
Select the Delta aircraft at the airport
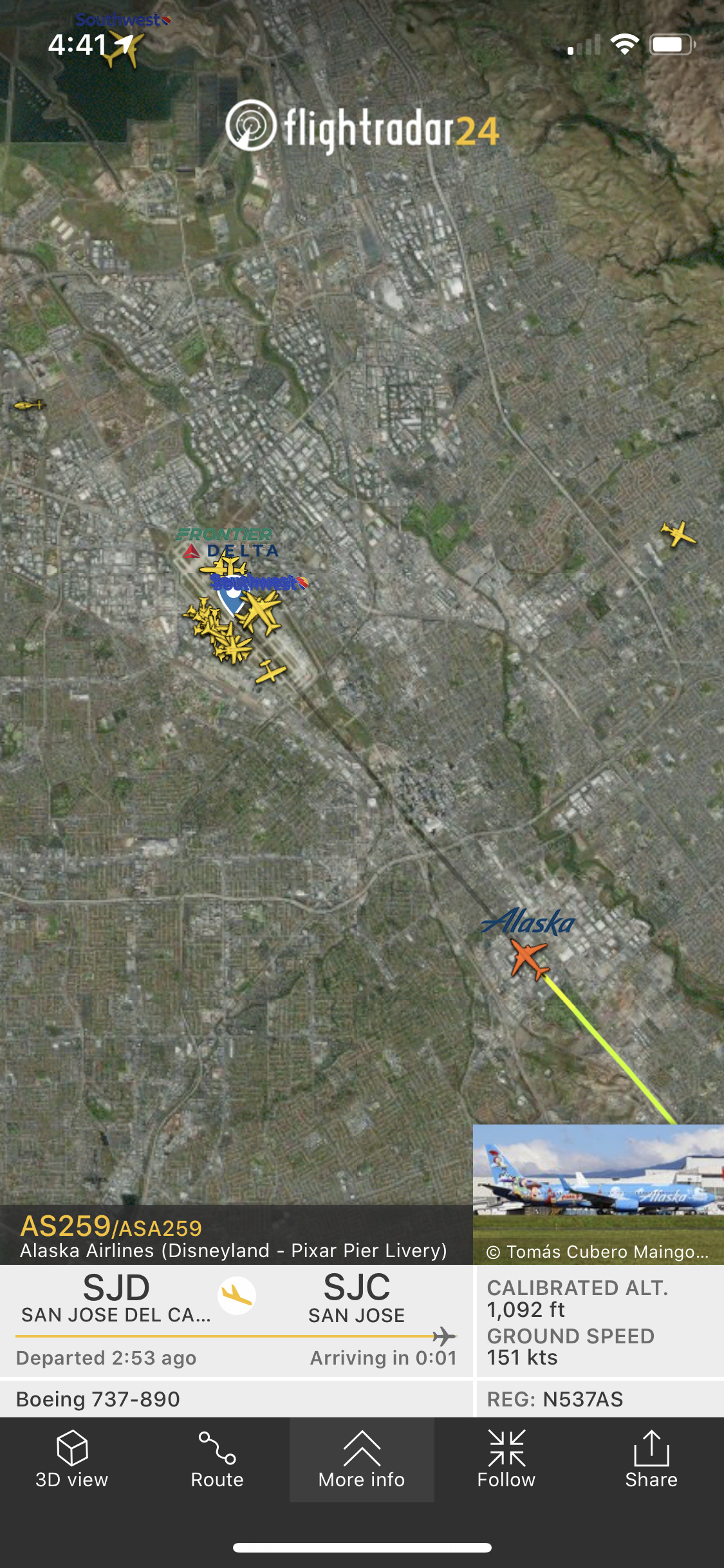(223, 568)
